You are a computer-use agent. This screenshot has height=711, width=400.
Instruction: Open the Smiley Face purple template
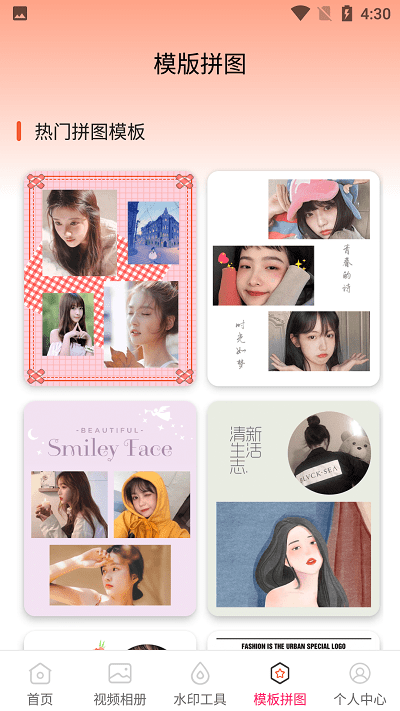[110, 508]
